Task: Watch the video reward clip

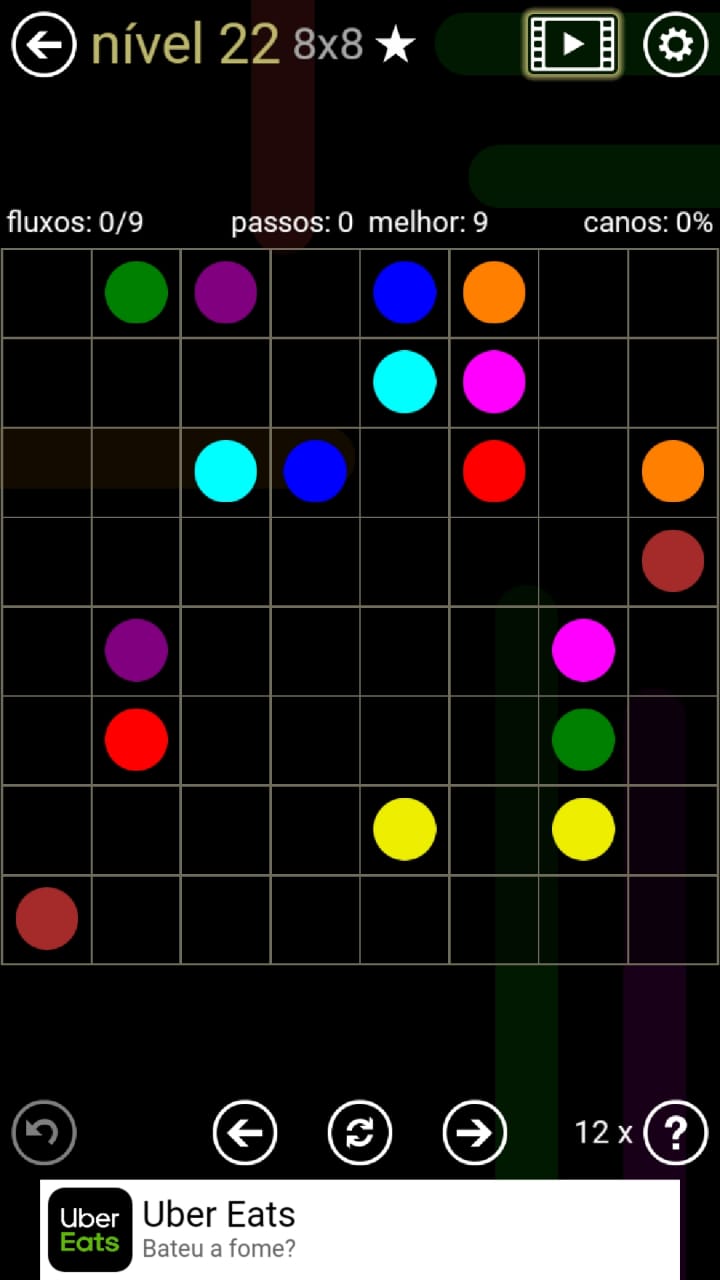Action: pyautogui.click(x=573, y=44)
